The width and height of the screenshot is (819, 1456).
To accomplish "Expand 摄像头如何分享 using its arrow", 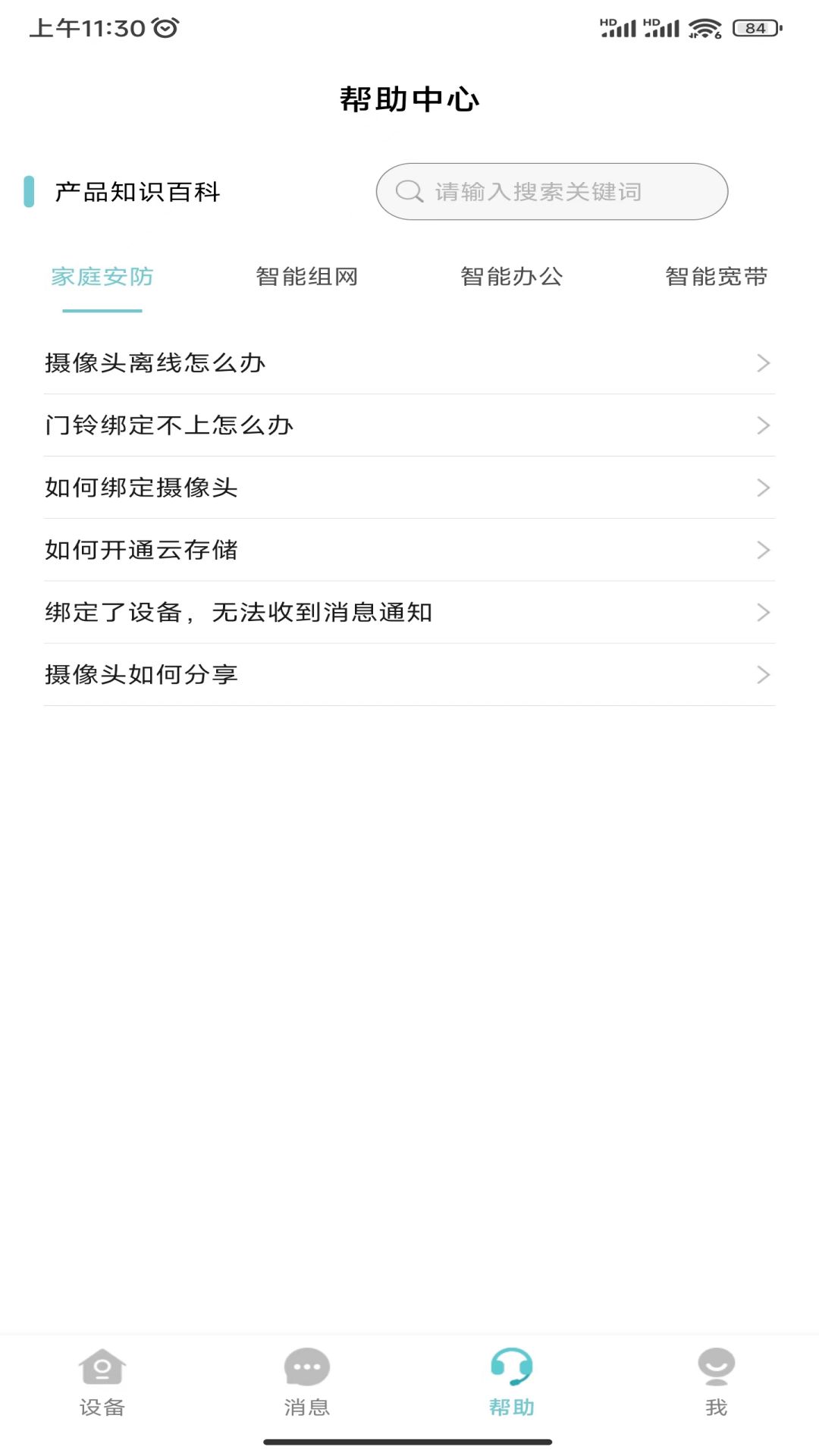I will point(764,674).
